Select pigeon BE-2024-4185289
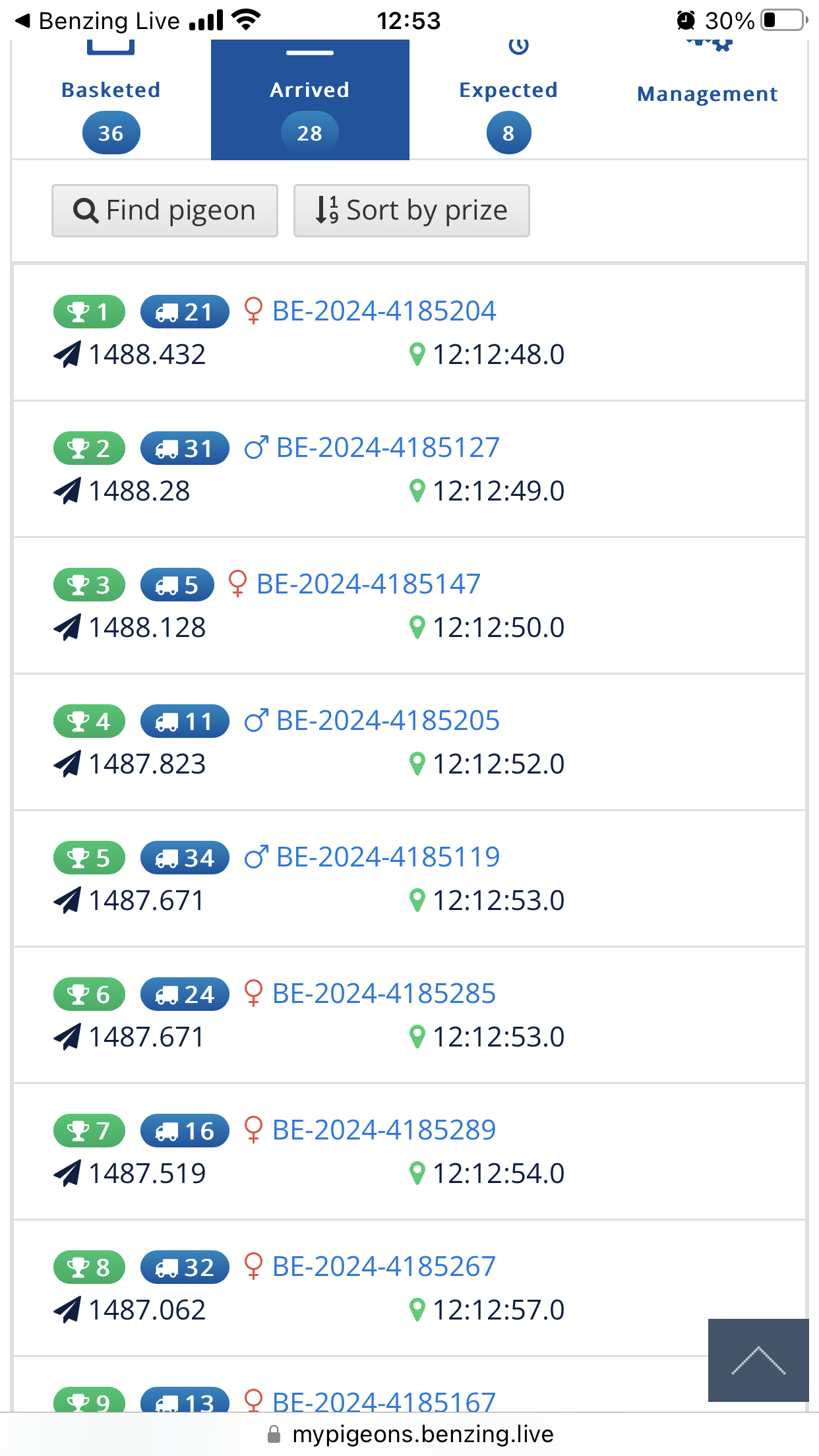Image resolution: width=819 pixels, height=1456 pixels. (384, 1130)
